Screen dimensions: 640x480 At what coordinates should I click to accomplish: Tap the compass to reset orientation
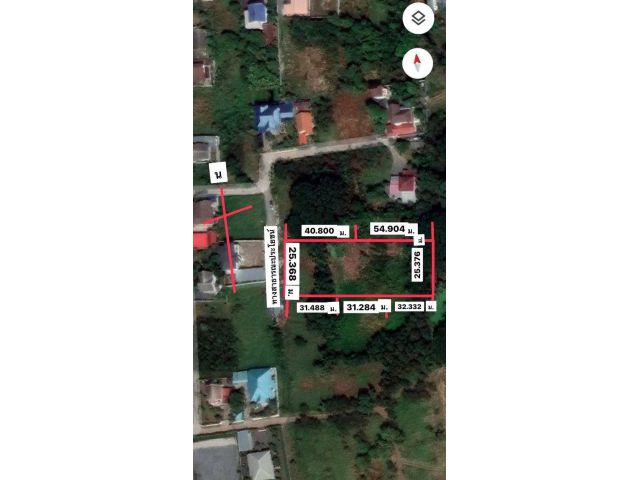pos(418,63)
